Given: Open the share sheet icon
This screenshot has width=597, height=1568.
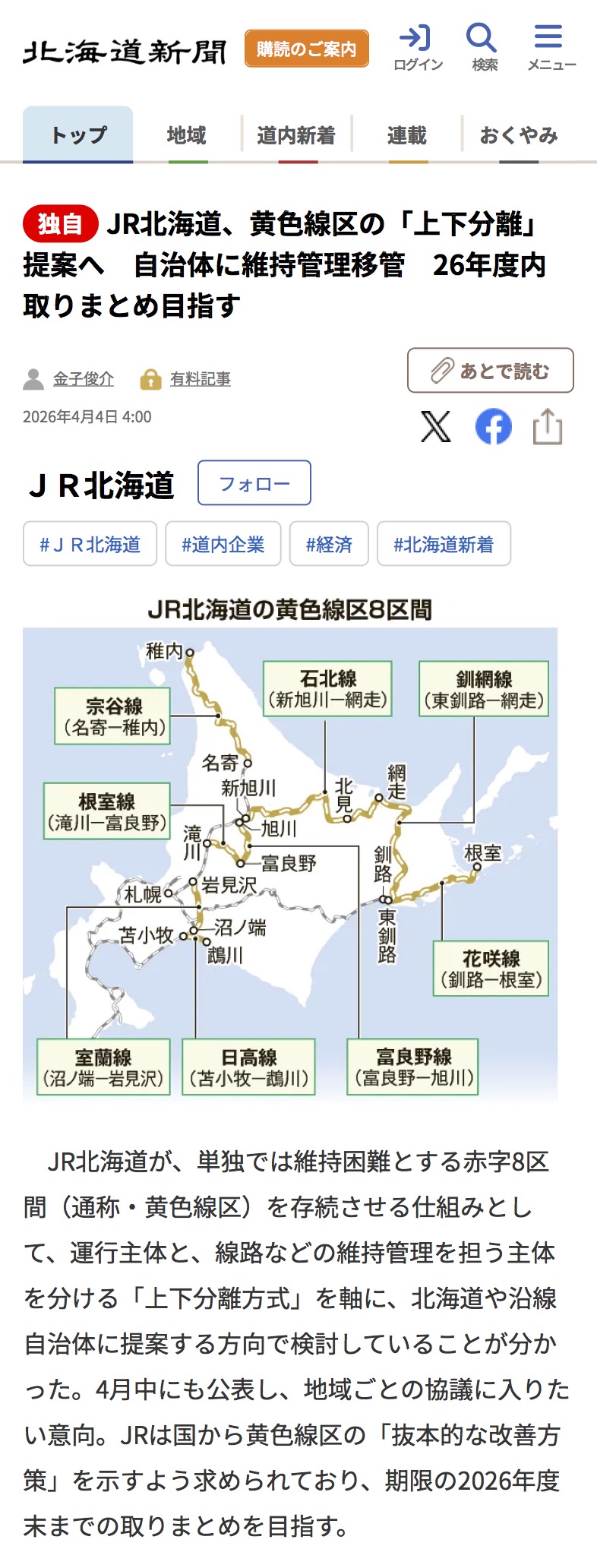Looking at the screenshot, I should (x=548, y=427).
